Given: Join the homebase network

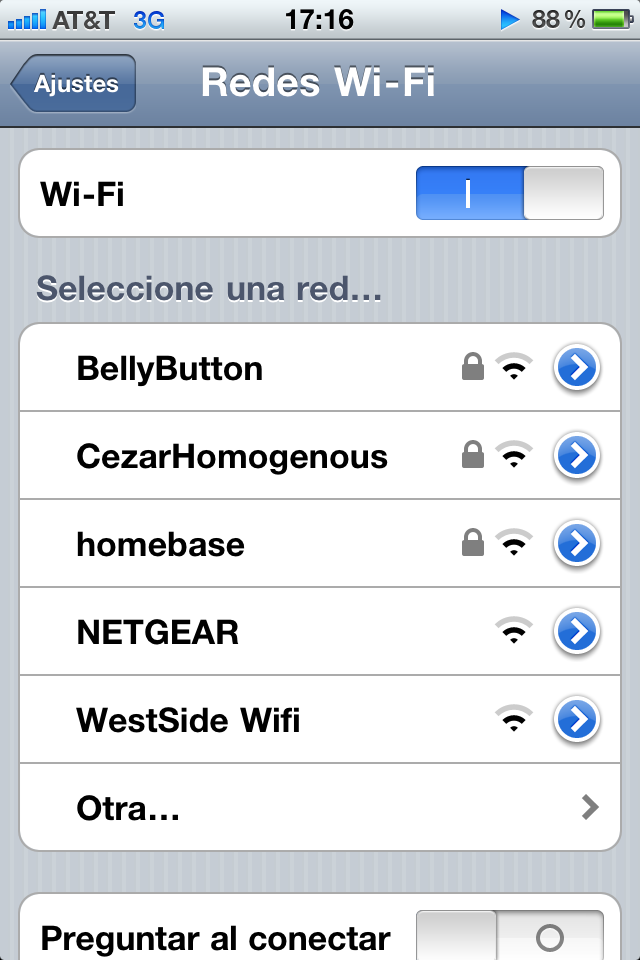Looking at the screenshot, I should pyautogui.click(x=160, y=545).
